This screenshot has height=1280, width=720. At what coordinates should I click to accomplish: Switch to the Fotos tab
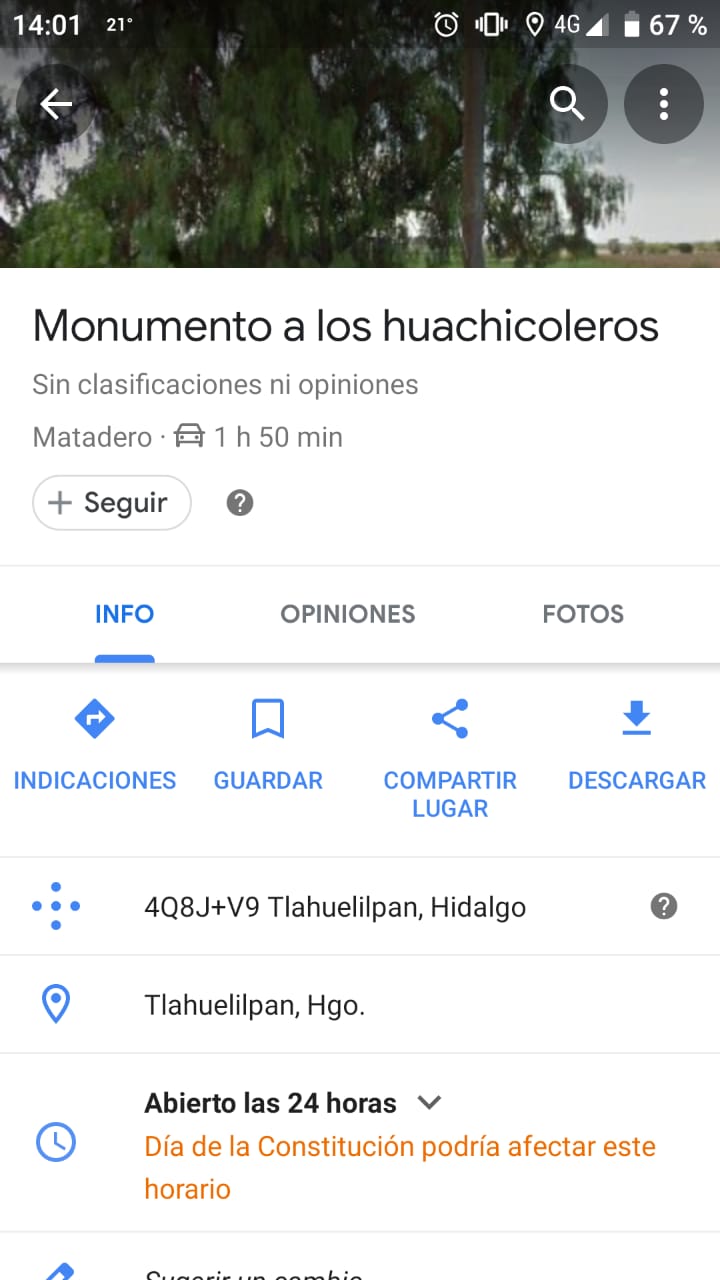(583, 614)
